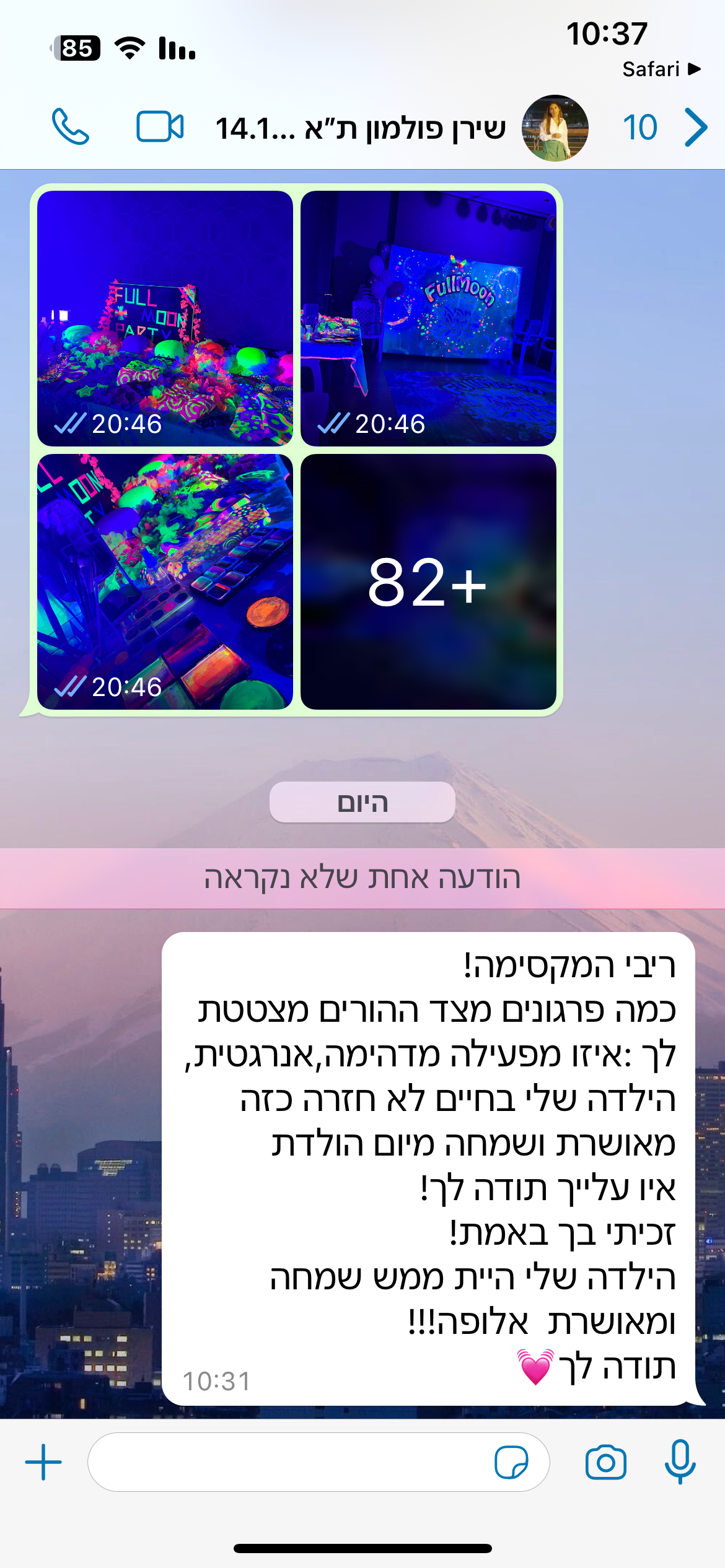The width and height of the screenshot is (725, 1568).
Task: Return to Safari from the status bar
Action: [661, 69]
